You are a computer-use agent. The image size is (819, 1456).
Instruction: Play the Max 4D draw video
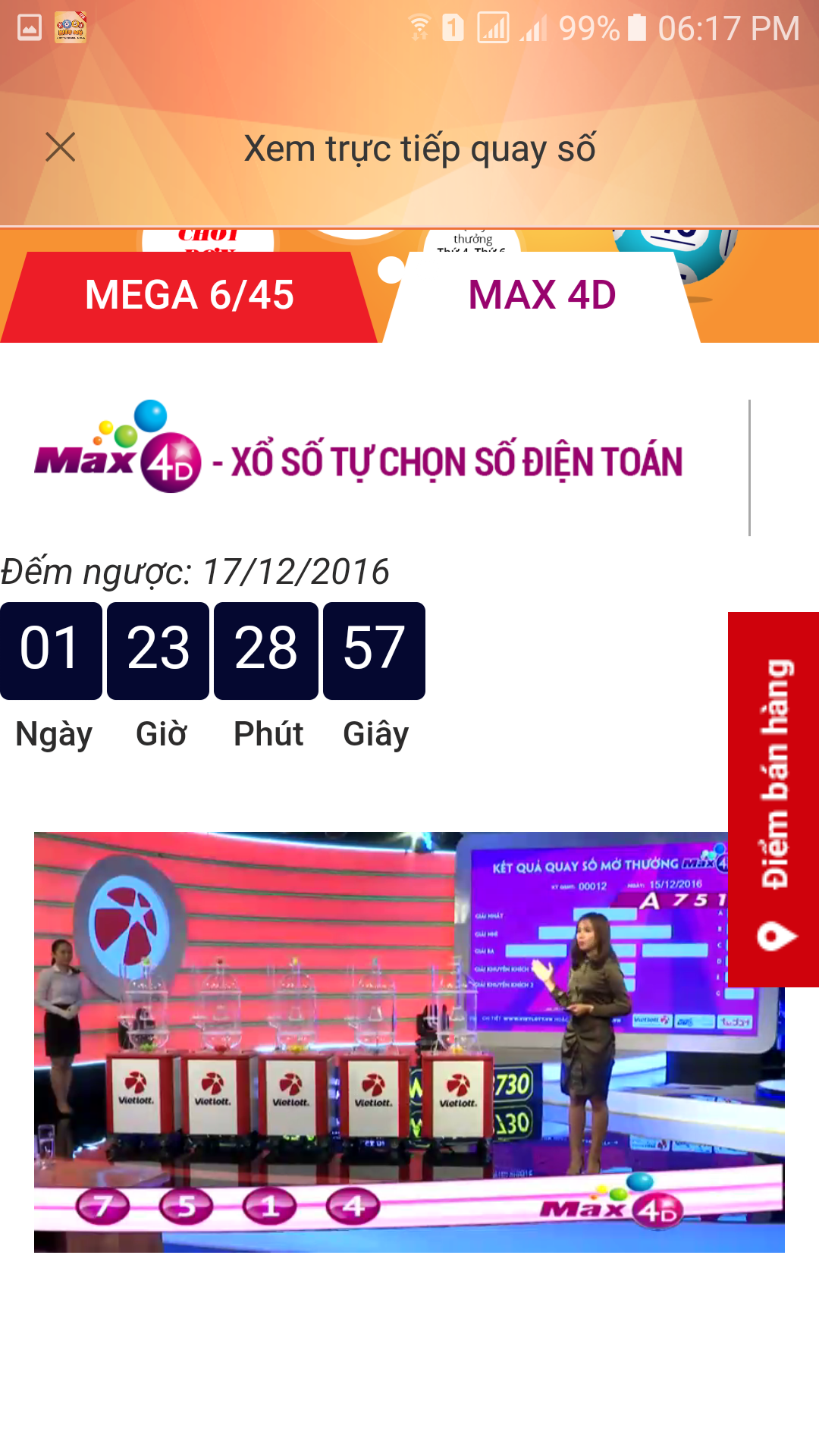coord(409,1042)
